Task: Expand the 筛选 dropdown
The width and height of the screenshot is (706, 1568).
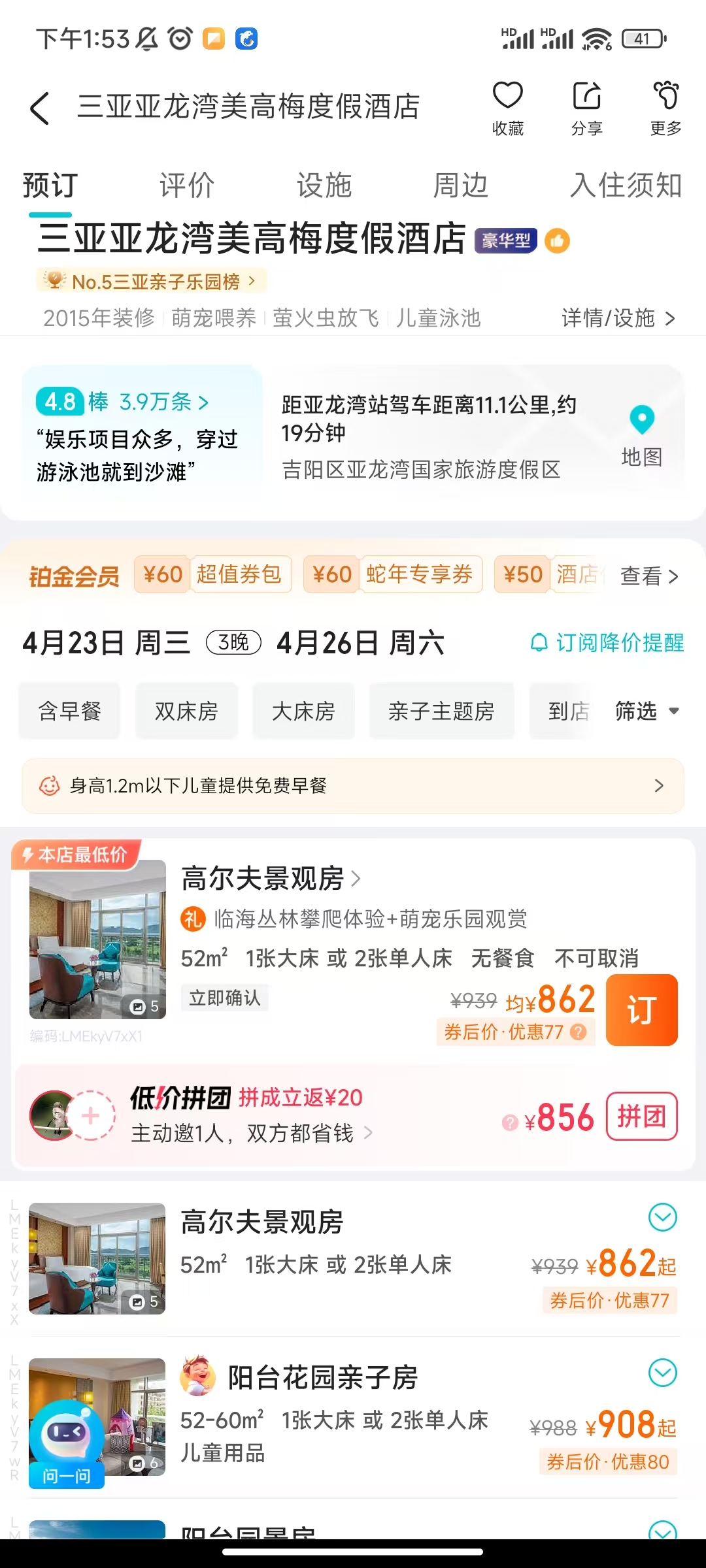Action: coord(647,711)
